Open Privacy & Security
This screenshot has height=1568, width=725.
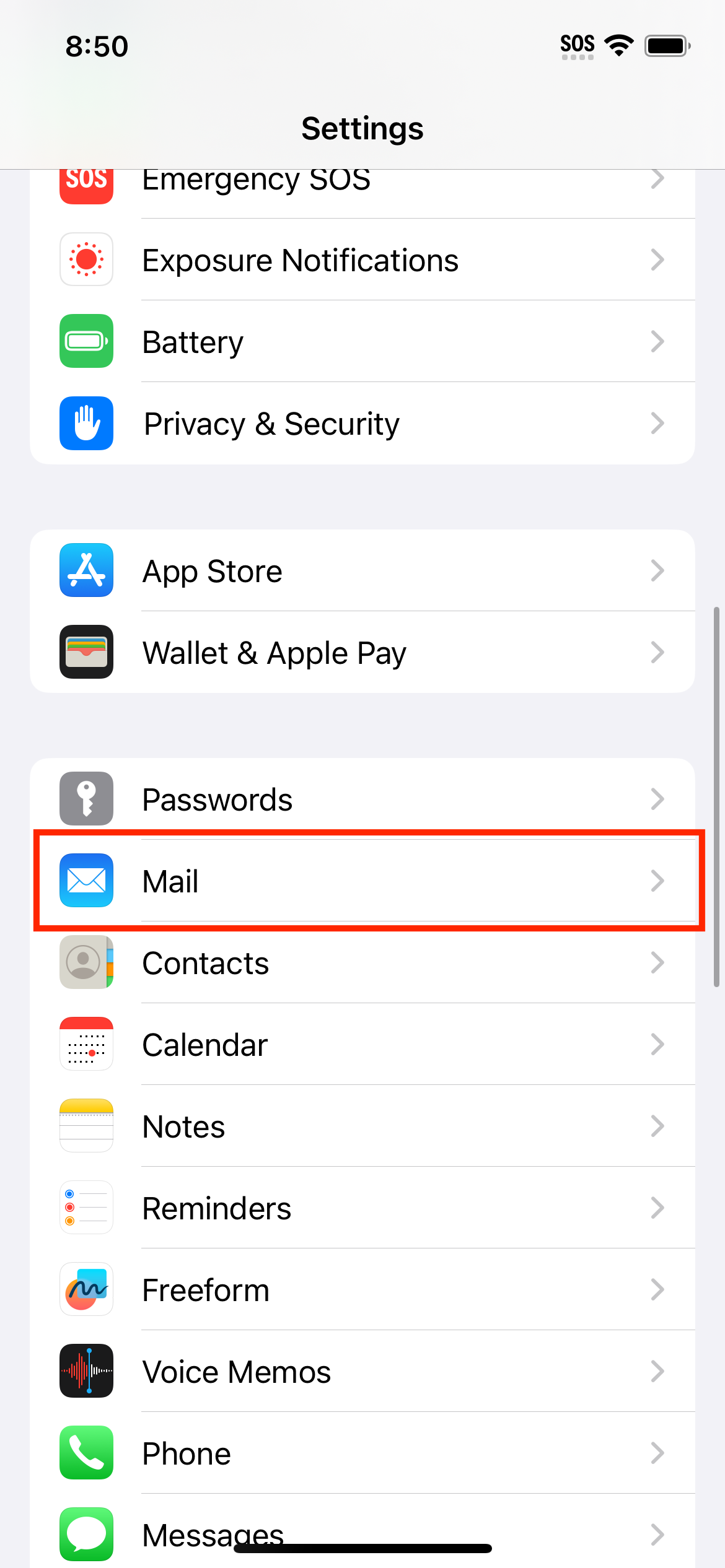[362, 423]
